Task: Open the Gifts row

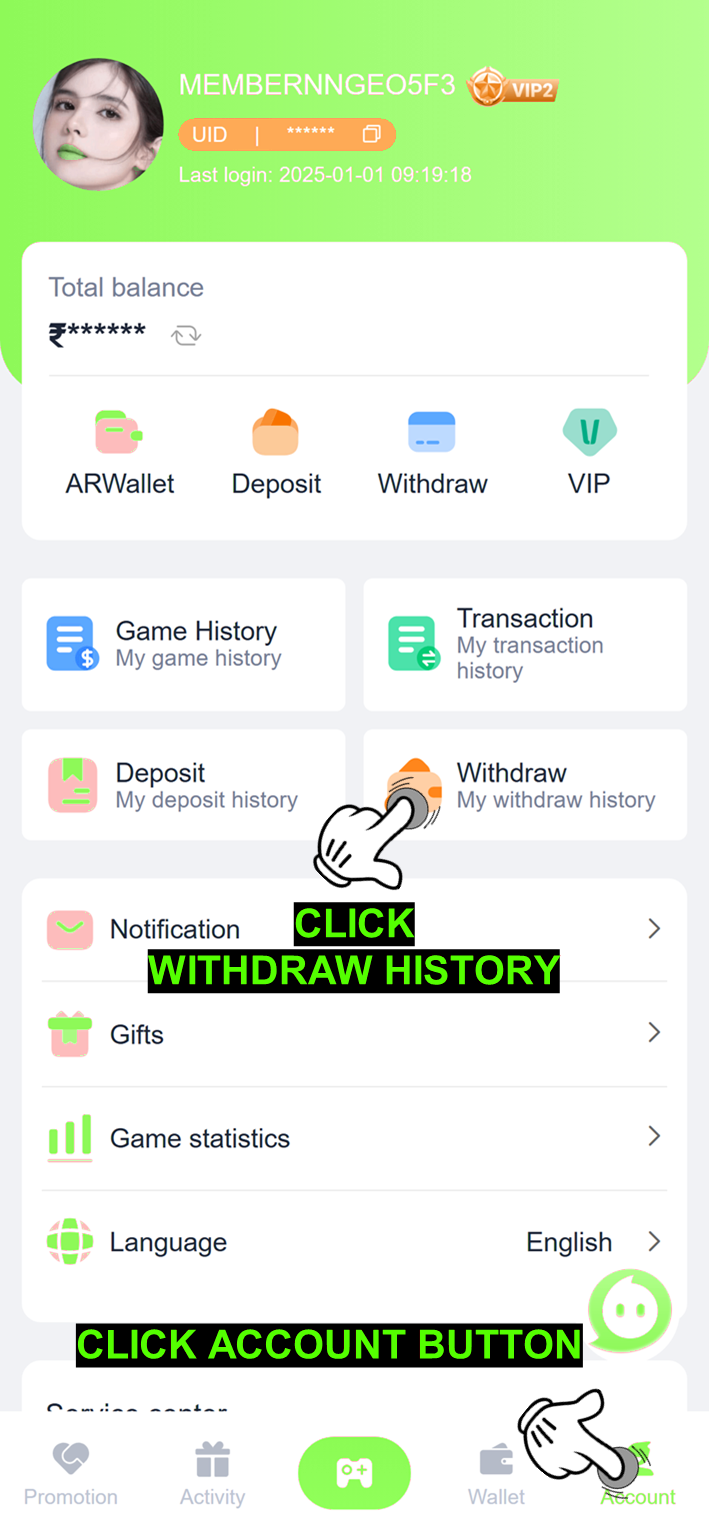Action: (354, 1034)
